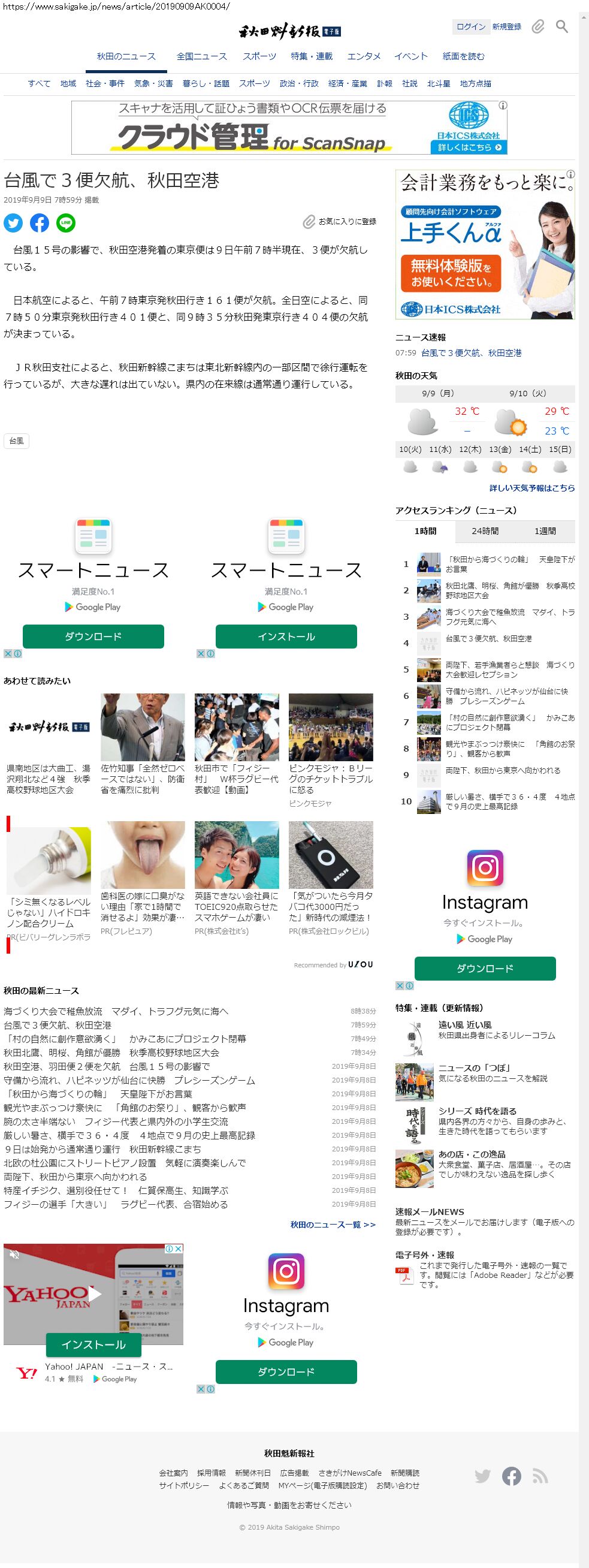Open 秋田のニュース一覧 link
Screen dimensions: 589x1568
[x=333, y=1225]
